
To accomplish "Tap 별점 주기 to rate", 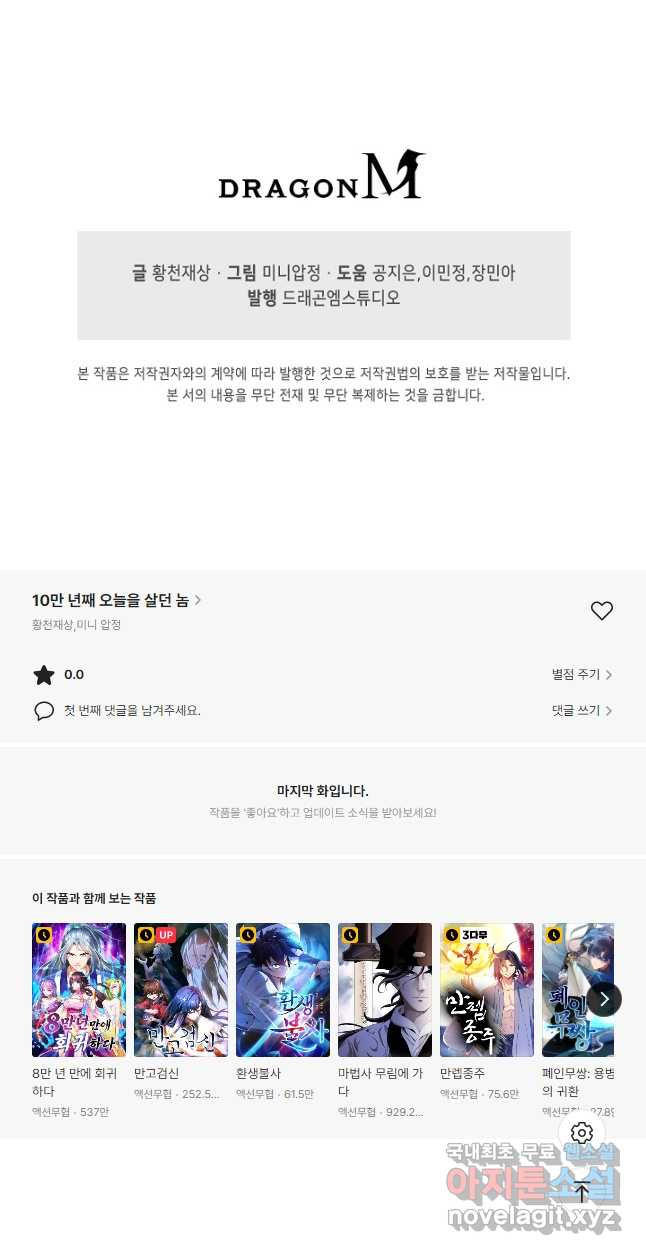I will coord(581,675).
